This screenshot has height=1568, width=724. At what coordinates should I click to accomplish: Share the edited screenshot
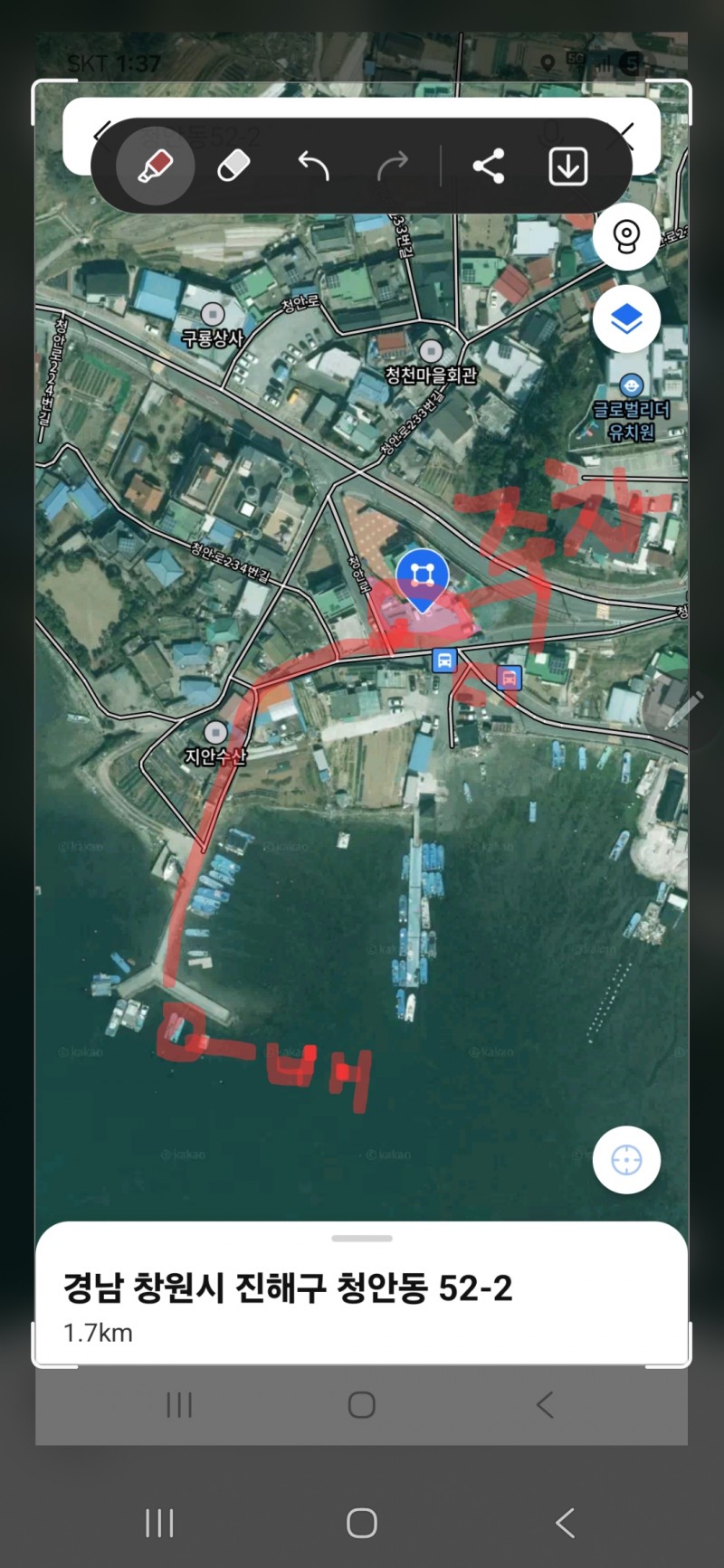coord(489,166)
